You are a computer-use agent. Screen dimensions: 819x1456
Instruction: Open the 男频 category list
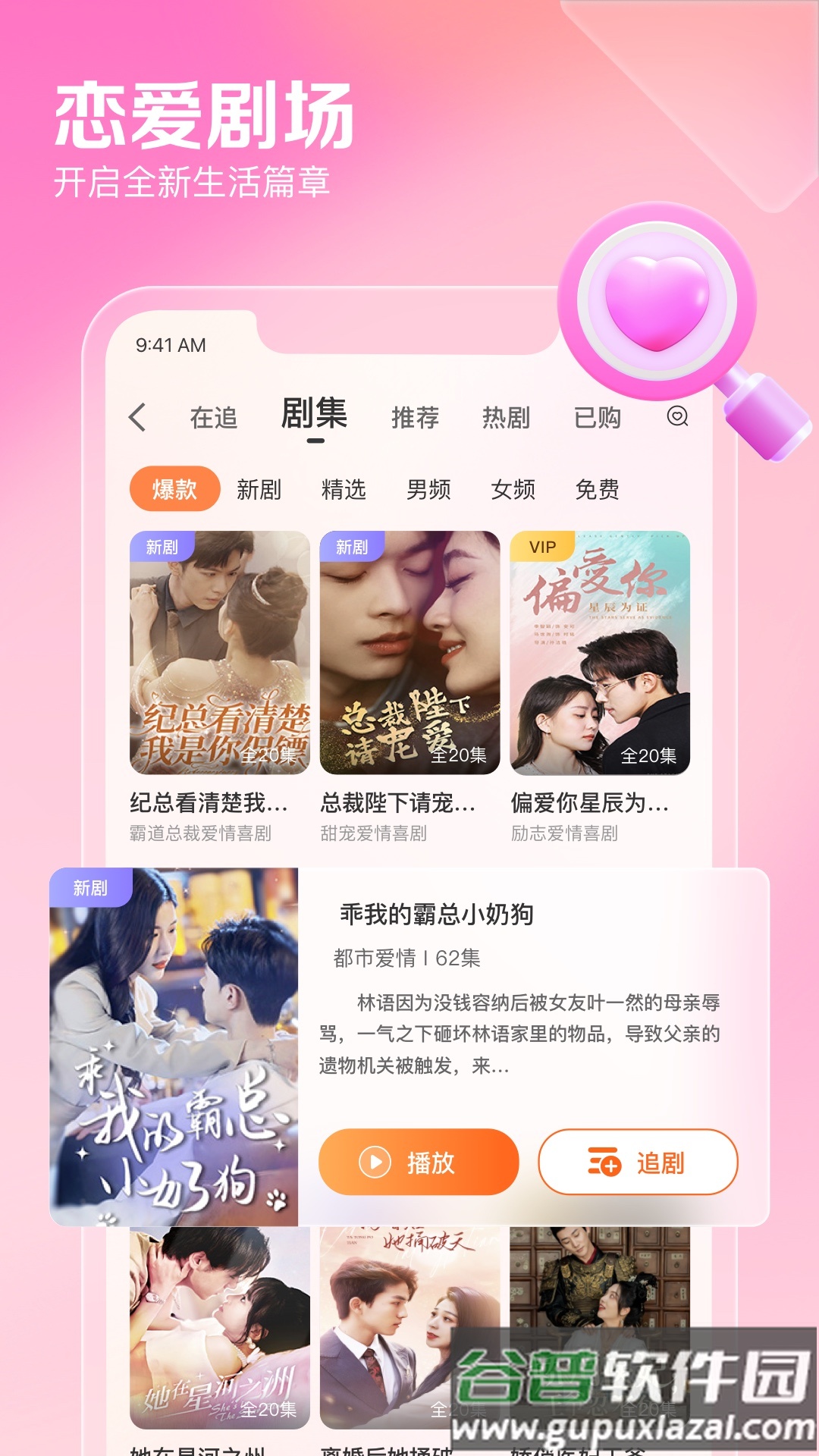(429, 491)
